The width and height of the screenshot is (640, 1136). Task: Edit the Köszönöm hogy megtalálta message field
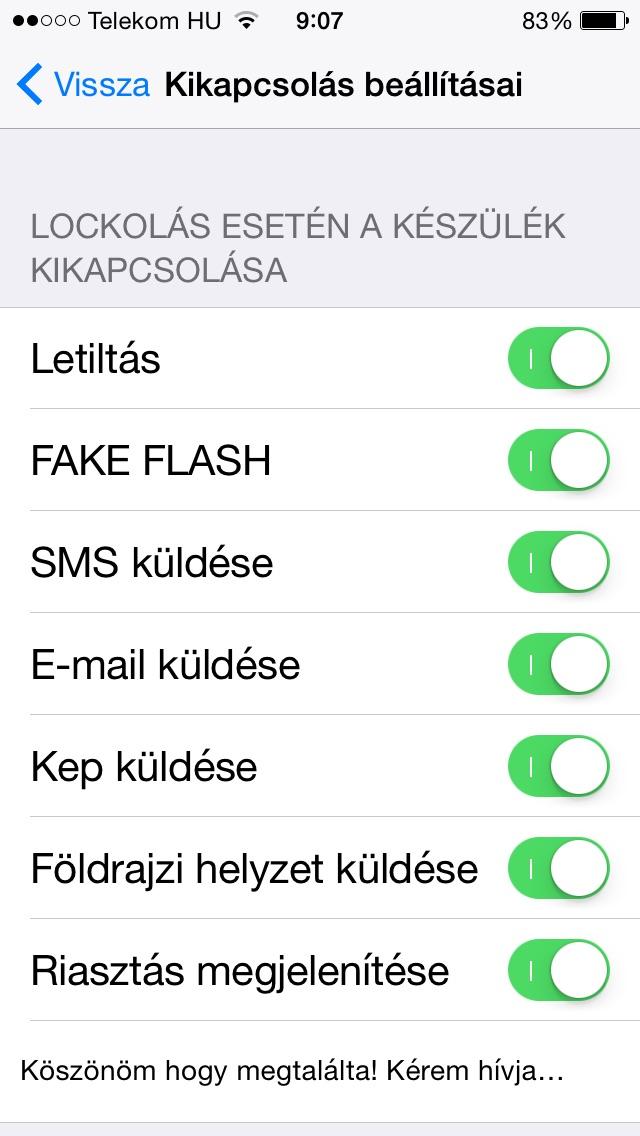pos(320,1071)
